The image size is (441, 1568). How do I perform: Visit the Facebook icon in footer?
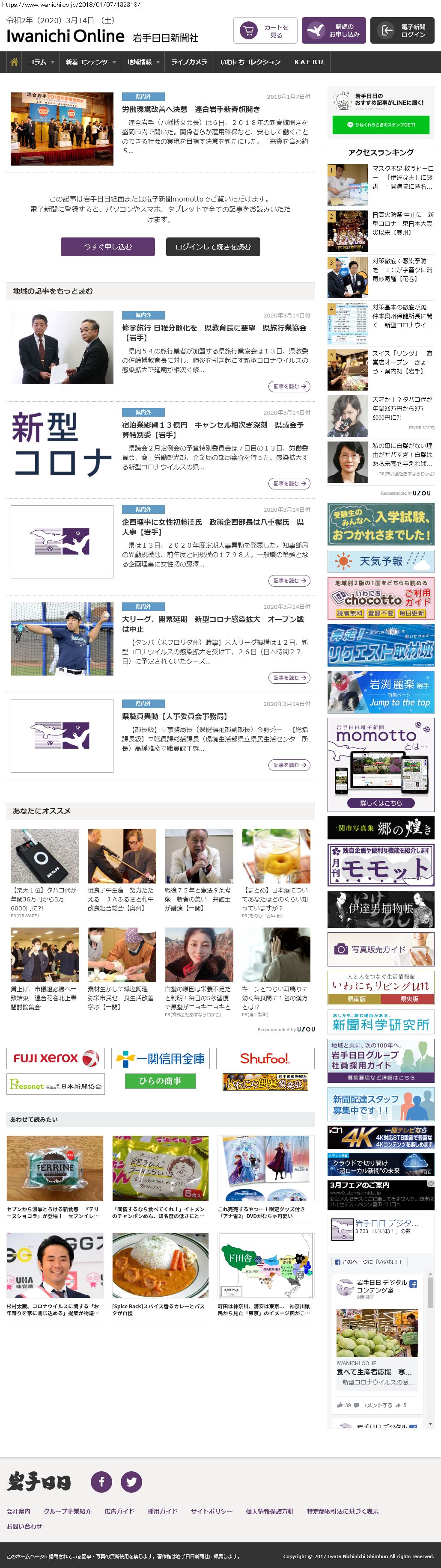[x=101, y=1482]
